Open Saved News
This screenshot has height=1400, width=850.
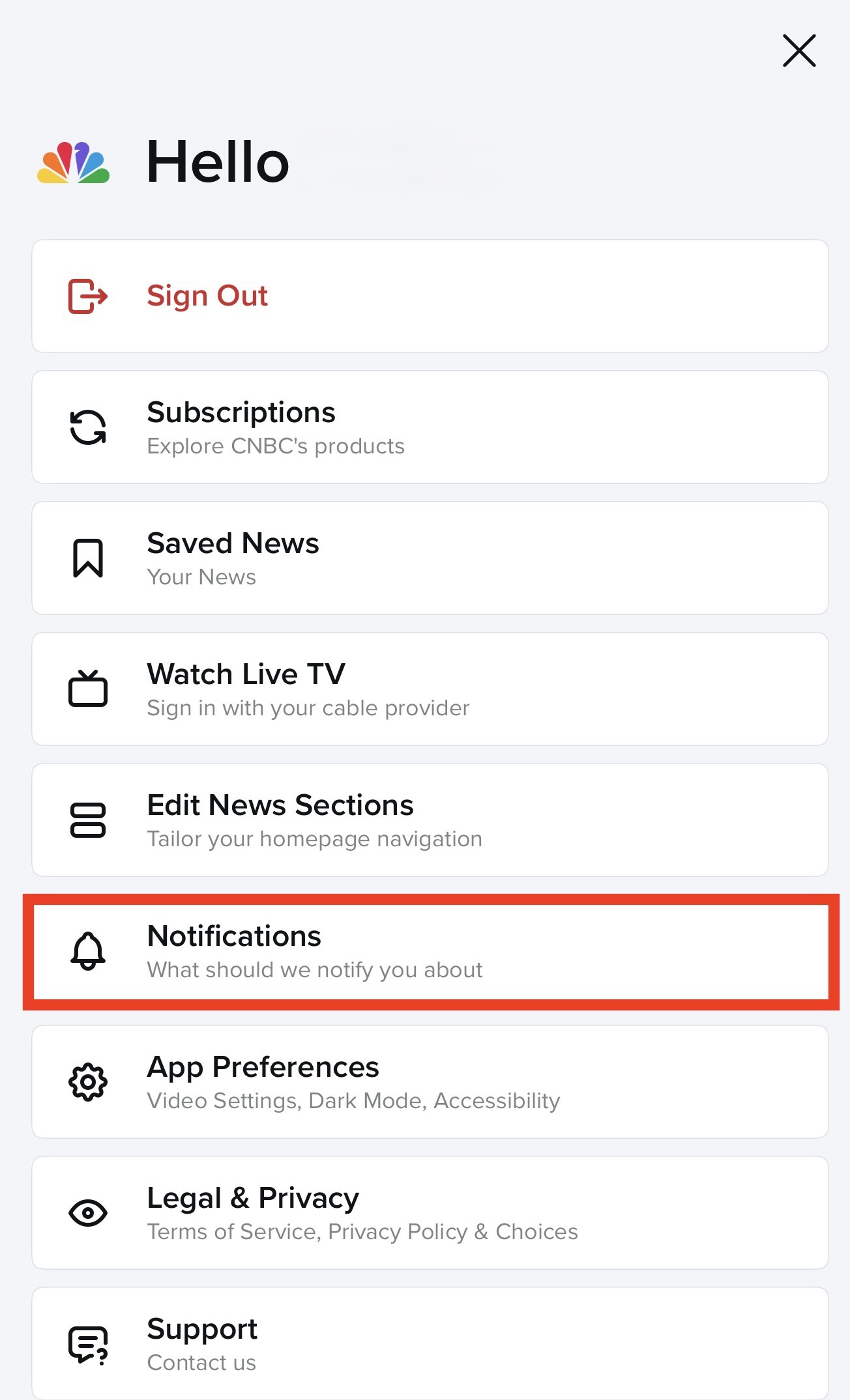tap(430, 558)
